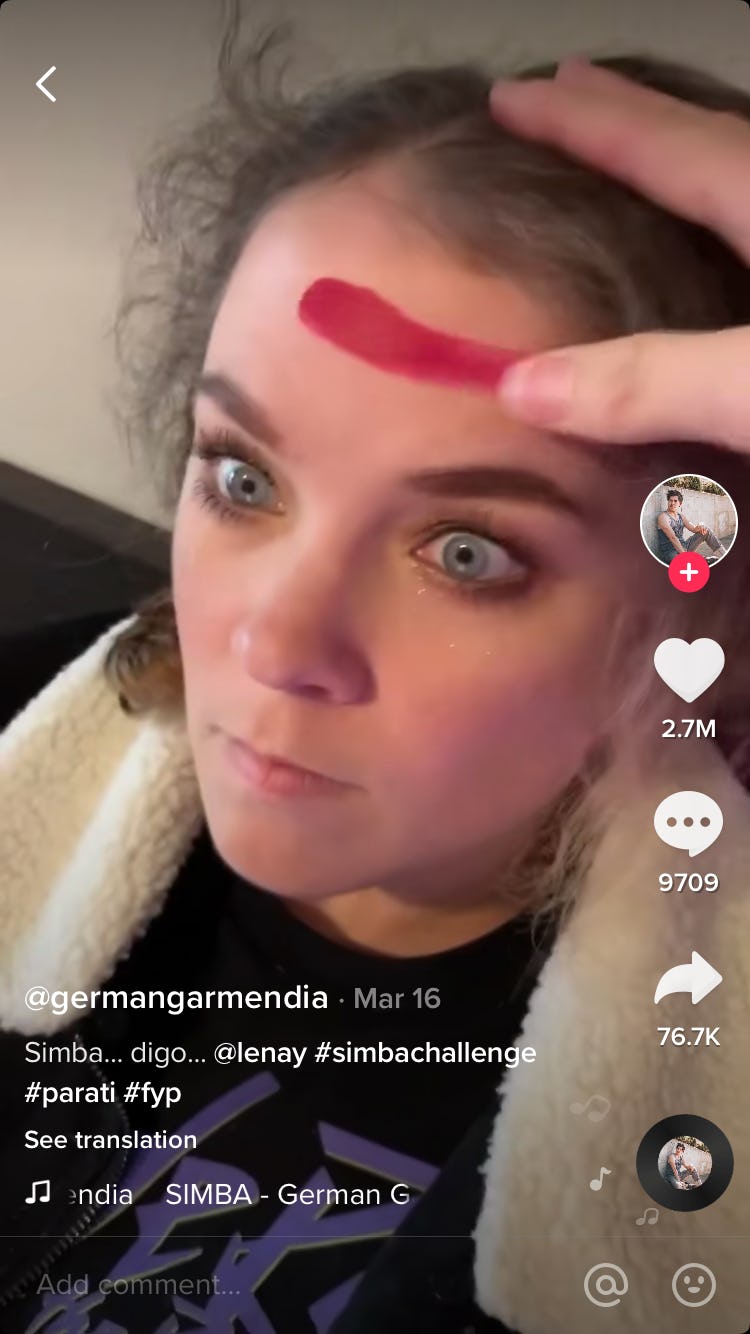The image size is (750, 1334).
Task: Open the #parati hashtag
Action: click(x=69, y=1092)
